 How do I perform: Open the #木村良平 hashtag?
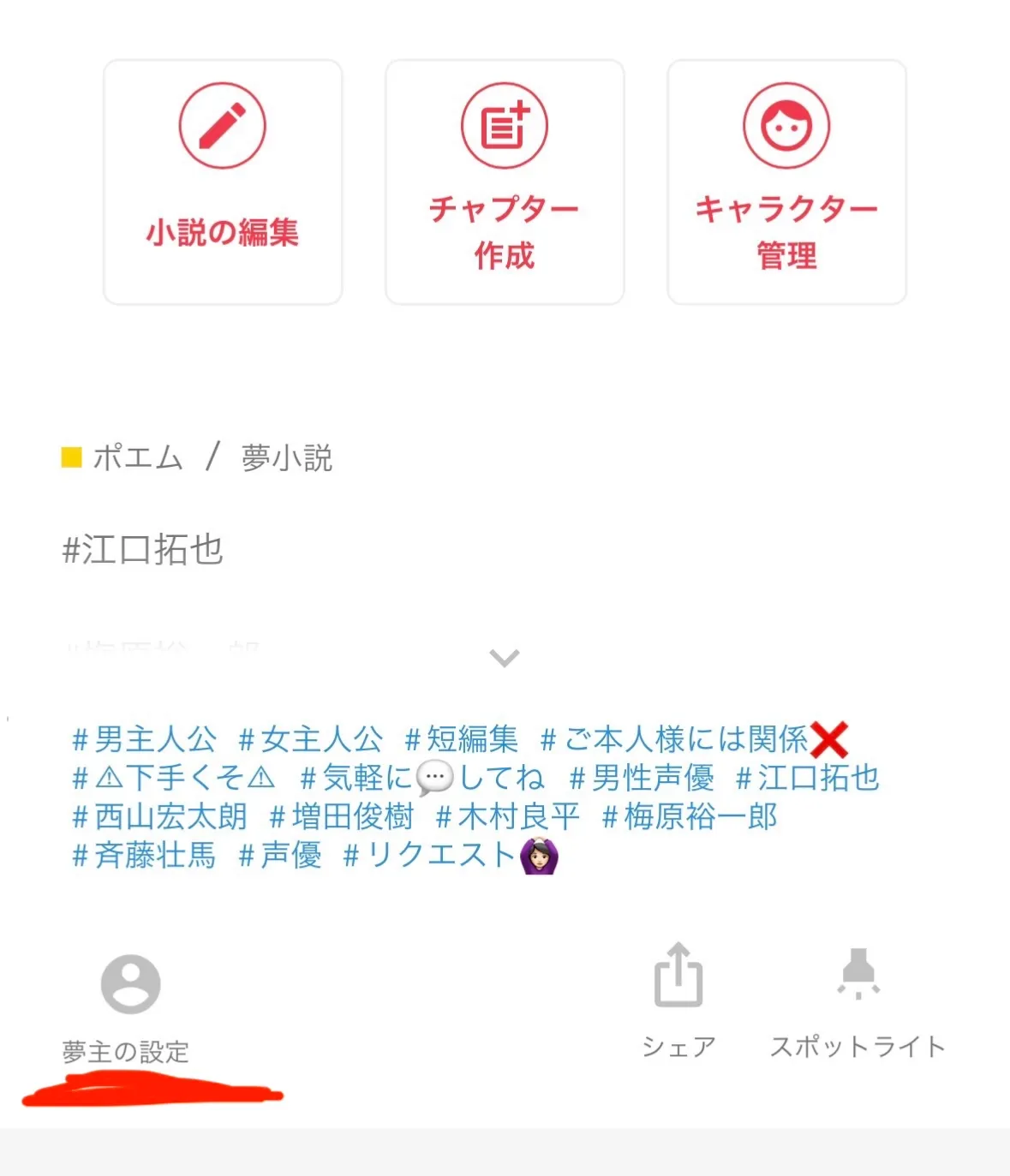point(507,816)
